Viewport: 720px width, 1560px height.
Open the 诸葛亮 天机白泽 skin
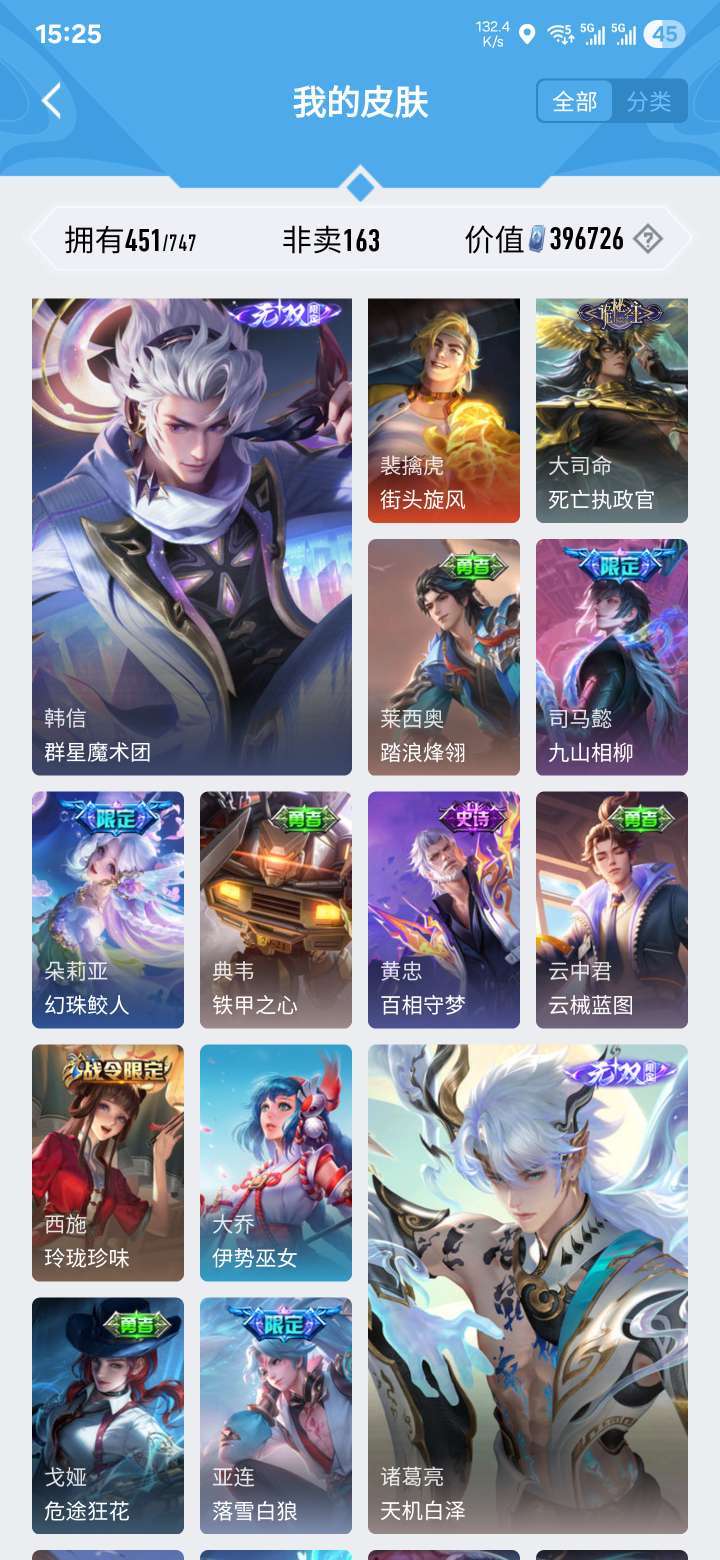pyautogui.click(x=527, y=1290)
